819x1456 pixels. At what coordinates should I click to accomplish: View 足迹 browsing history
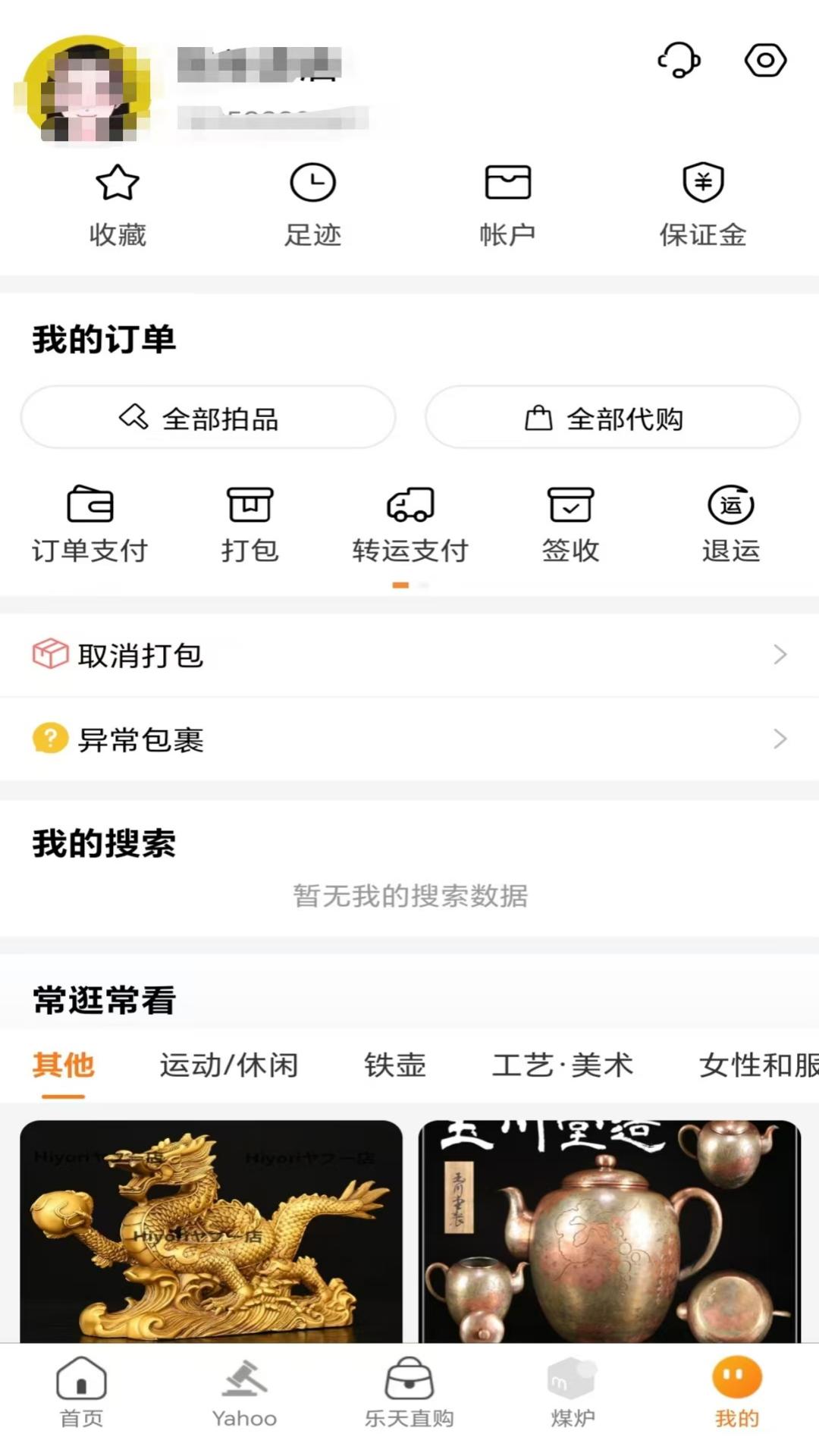(x=312, y=205)
